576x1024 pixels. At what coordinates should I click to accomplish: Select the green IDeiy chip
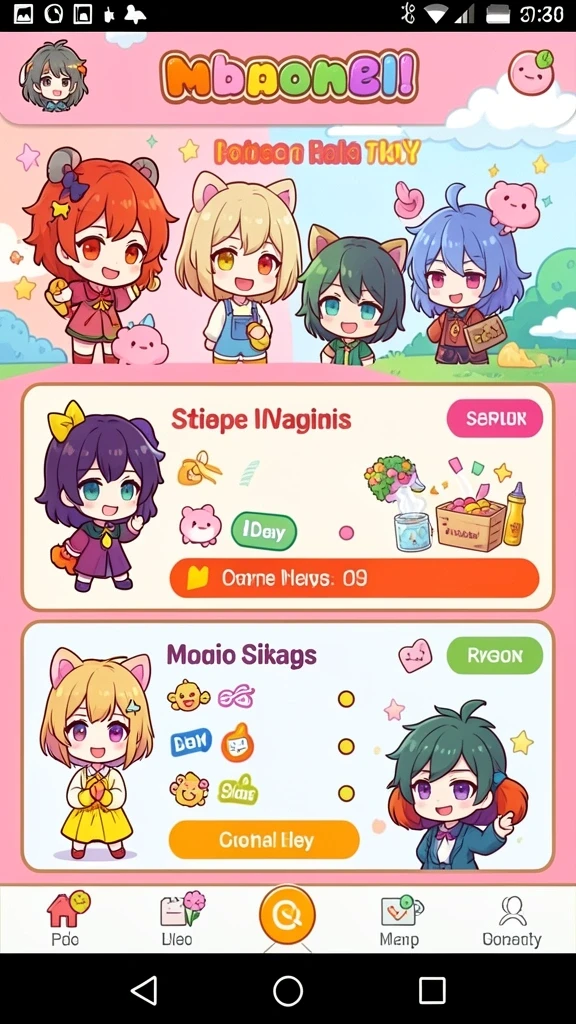tap(264, 532)
